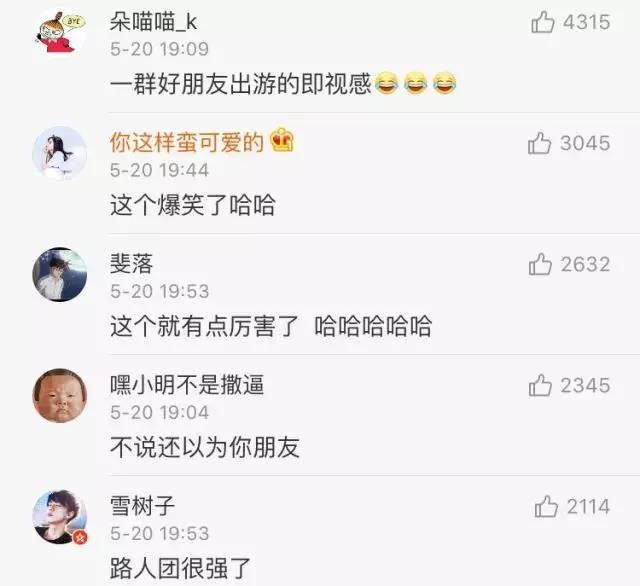Reply to comment 路人团很强了
640x586 pixels.
click(179, 570)
